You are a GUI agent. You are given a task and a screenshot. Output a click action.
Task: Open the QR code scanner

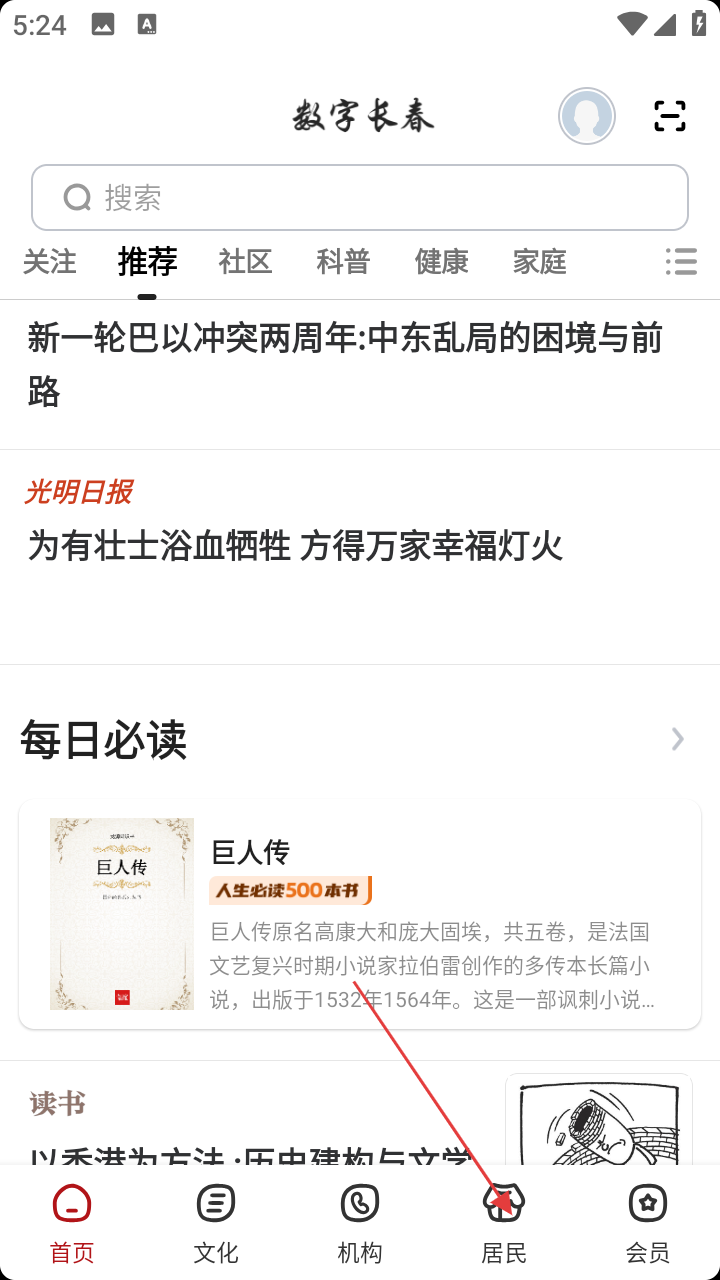[669, 117]
